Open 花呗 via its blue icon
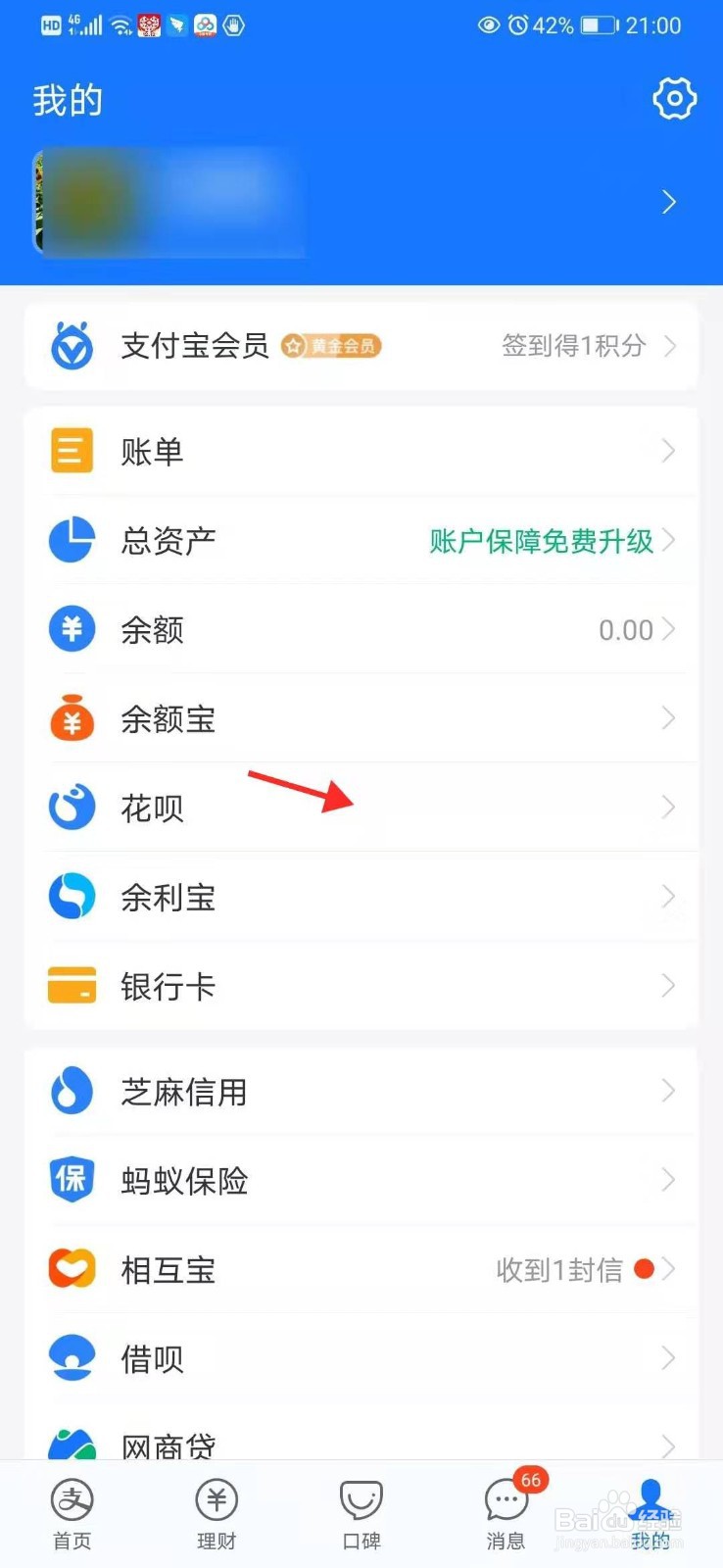This screenshot has width=723, height=1568. pyautogui.click(x=71, y=807)
